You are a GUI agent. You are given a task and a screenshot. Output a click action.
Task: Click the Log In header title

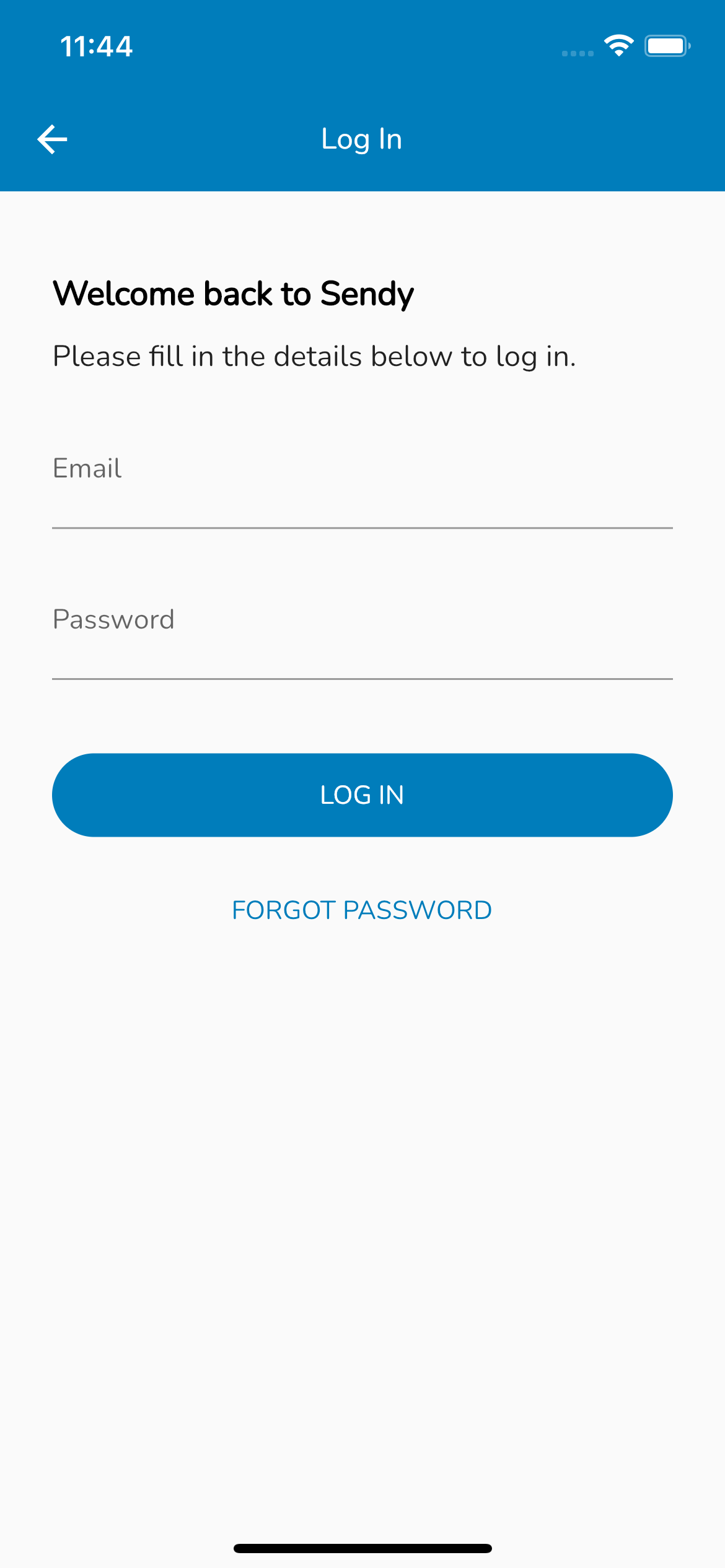(361, 138)
